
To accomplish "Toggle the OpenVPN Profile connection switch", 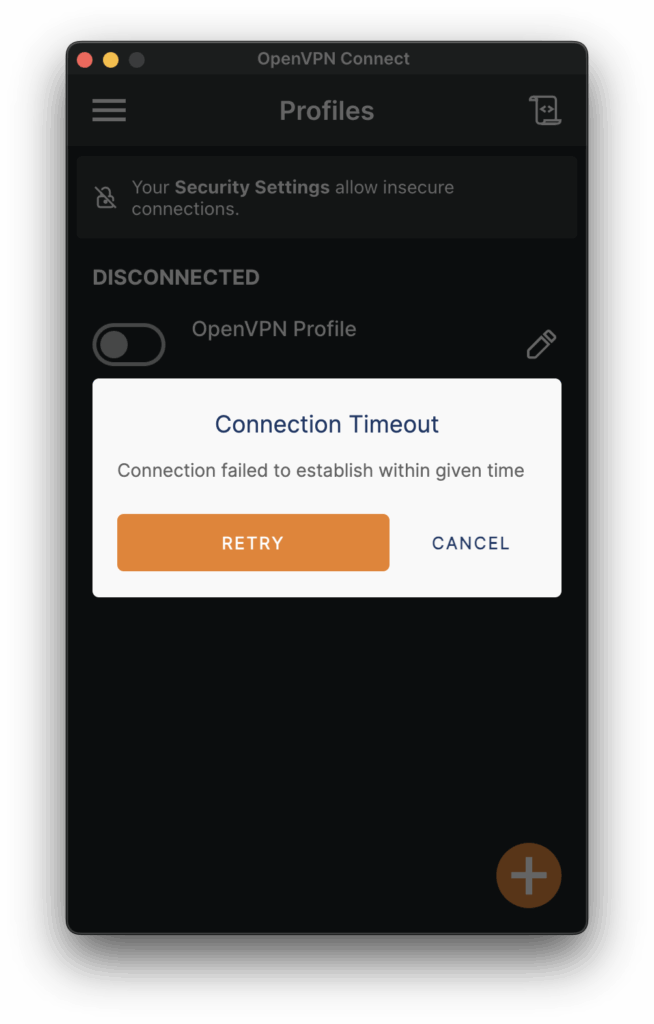I will point(129,345).
